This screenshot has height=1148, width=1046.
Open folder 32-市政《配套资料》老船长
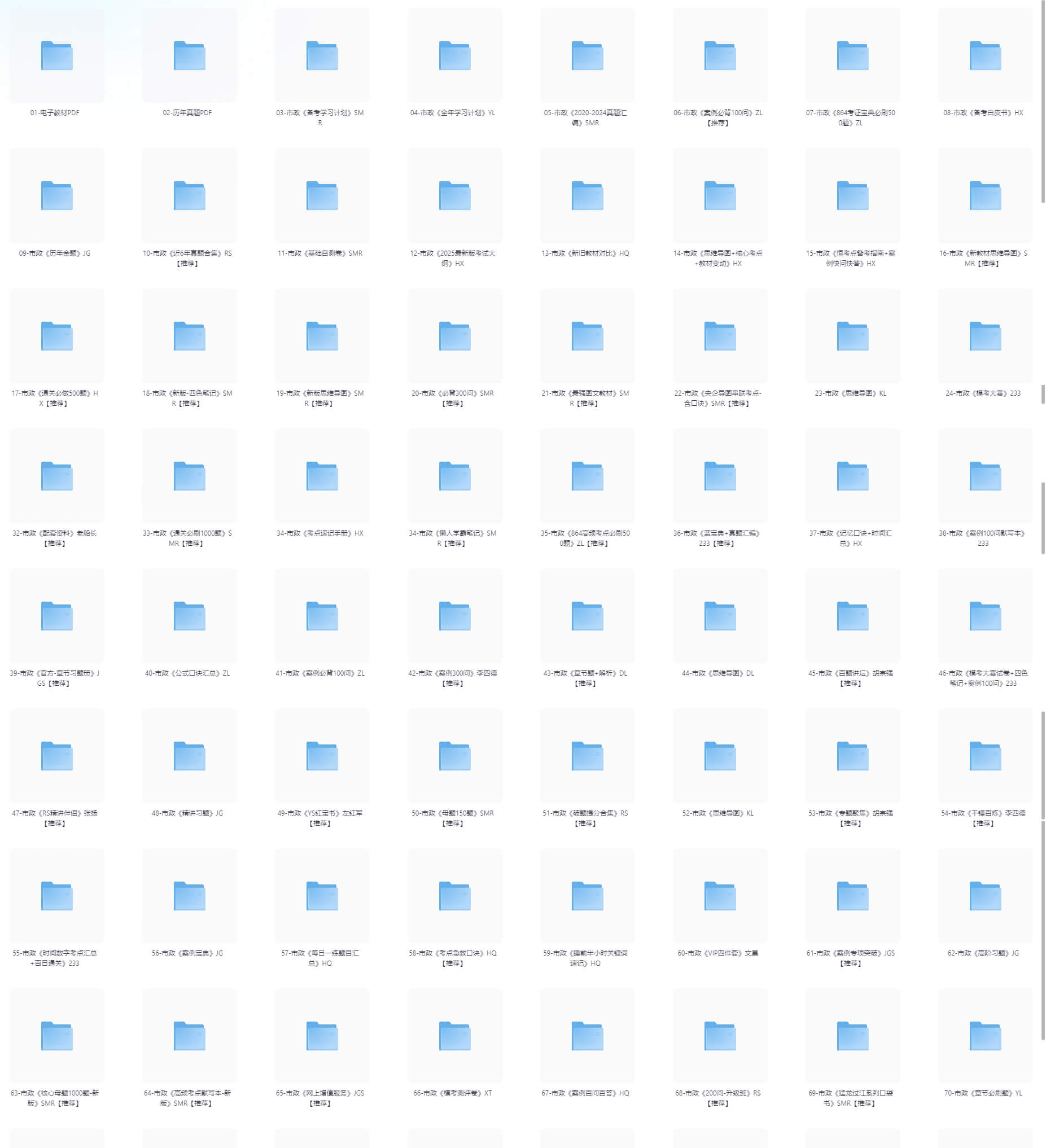point(57,476)
